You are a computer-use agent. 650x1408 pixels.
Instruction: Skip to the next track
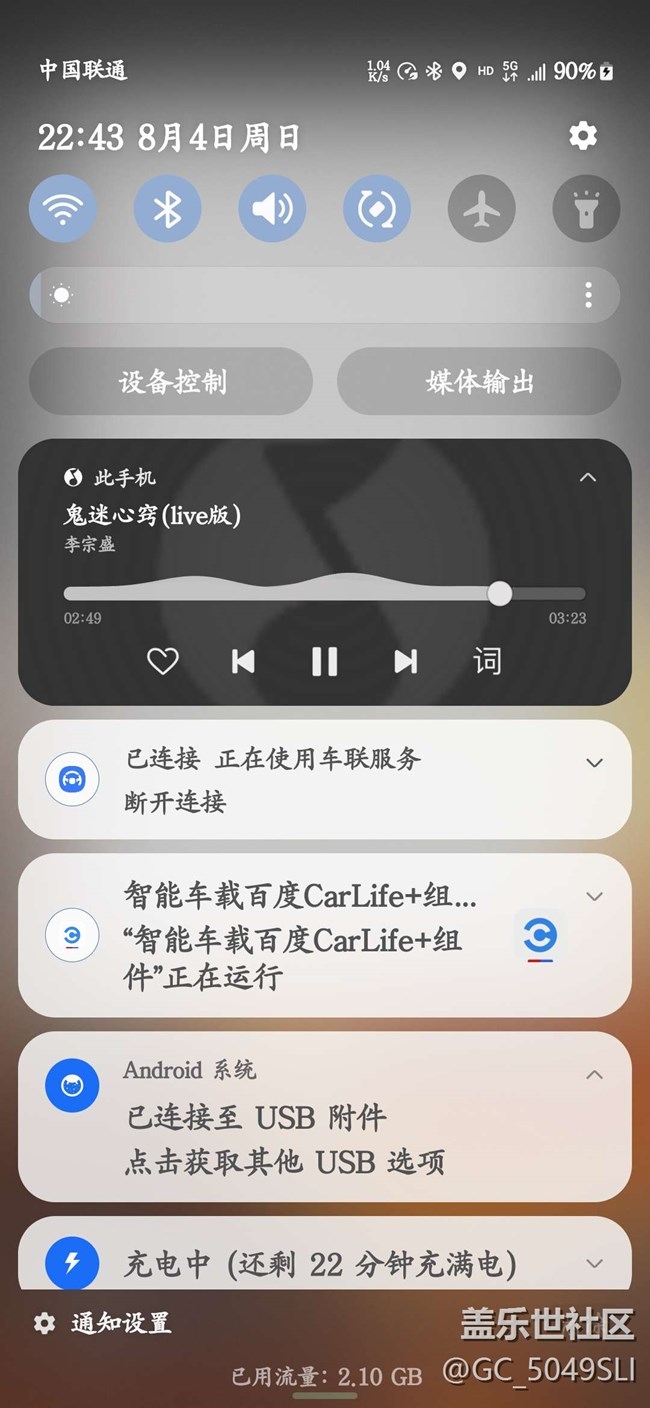pos(405,661)
